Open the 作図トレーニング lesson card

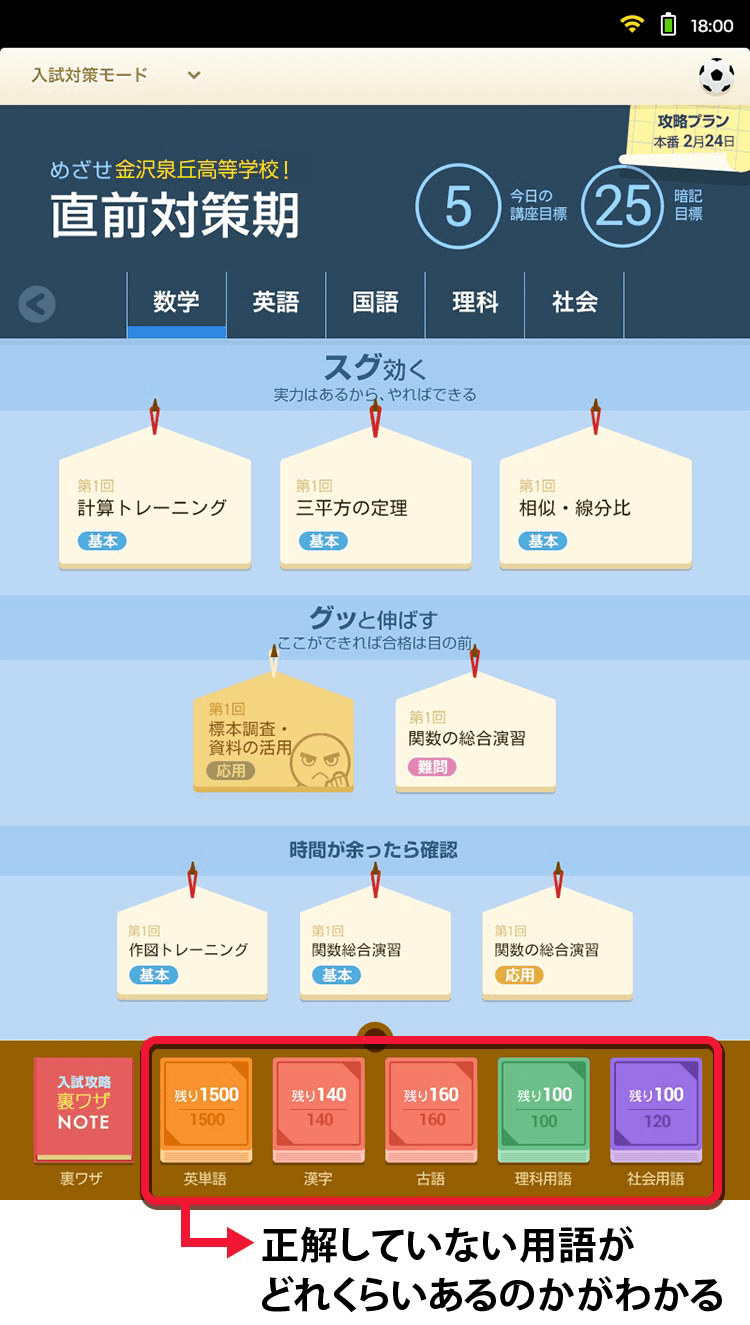[192, 950]
